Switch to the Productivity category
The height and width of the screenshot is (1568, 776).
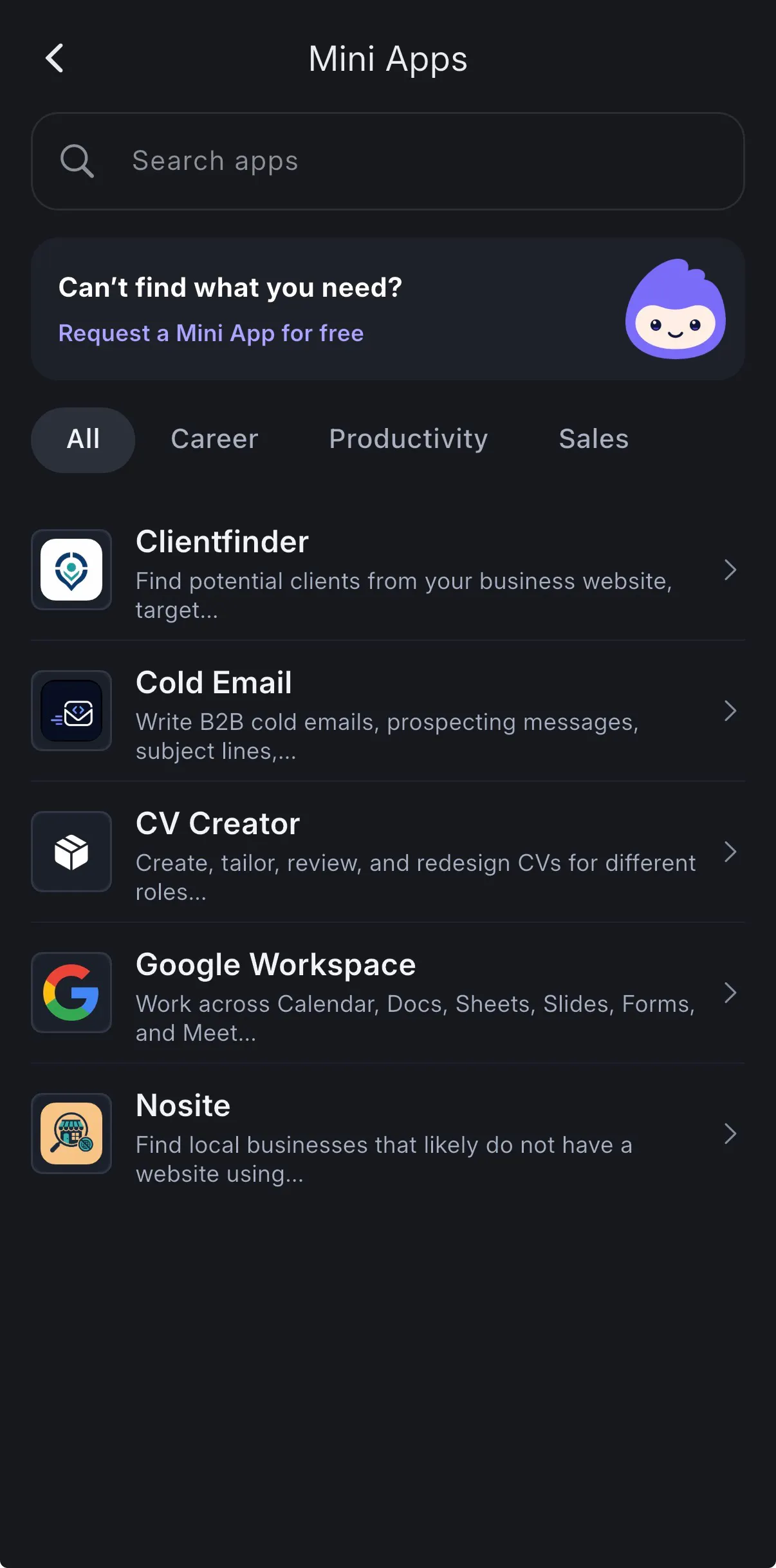(409, 440)
